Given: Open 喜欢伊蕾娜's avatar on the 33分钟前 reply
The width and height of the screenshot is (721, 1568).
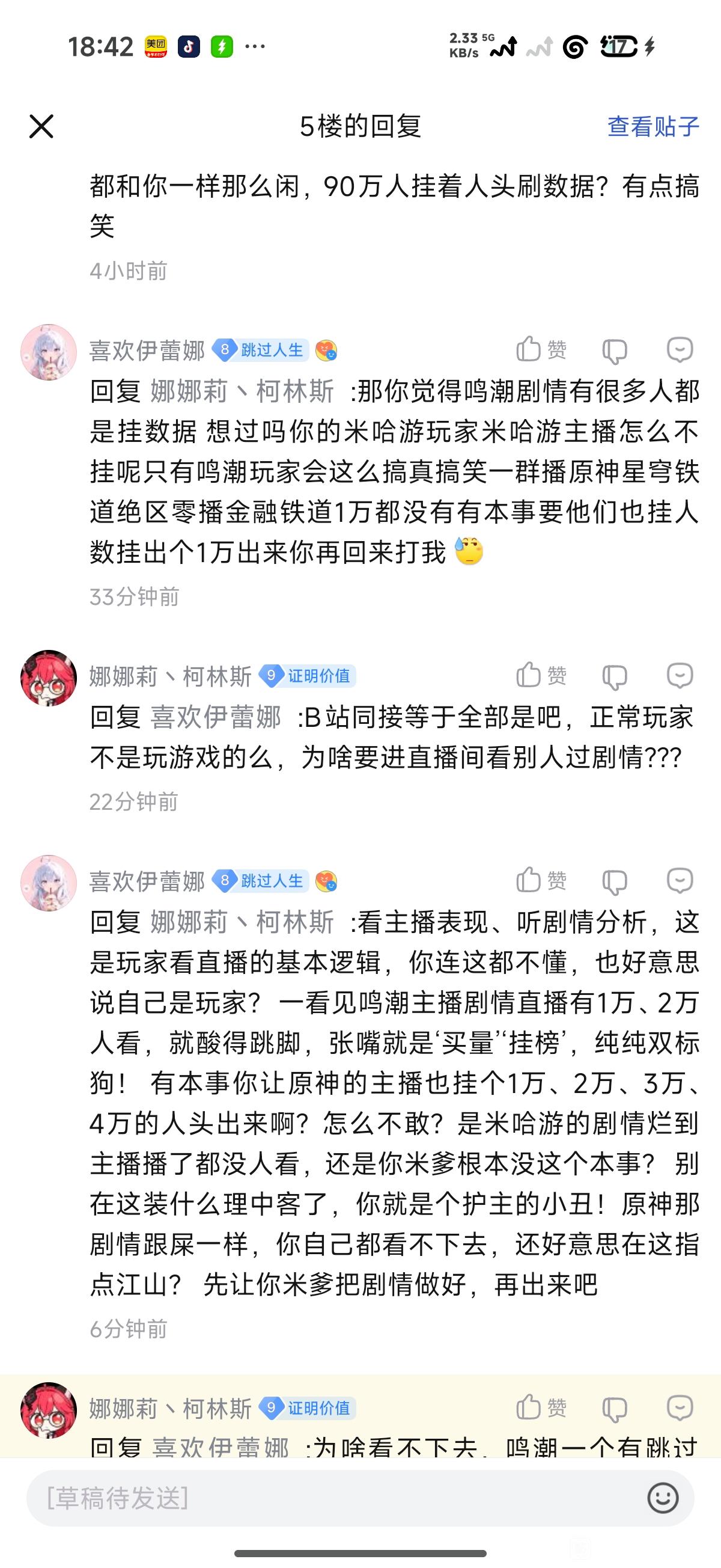Looking at the screenshot, I should [x=49, y=352].
